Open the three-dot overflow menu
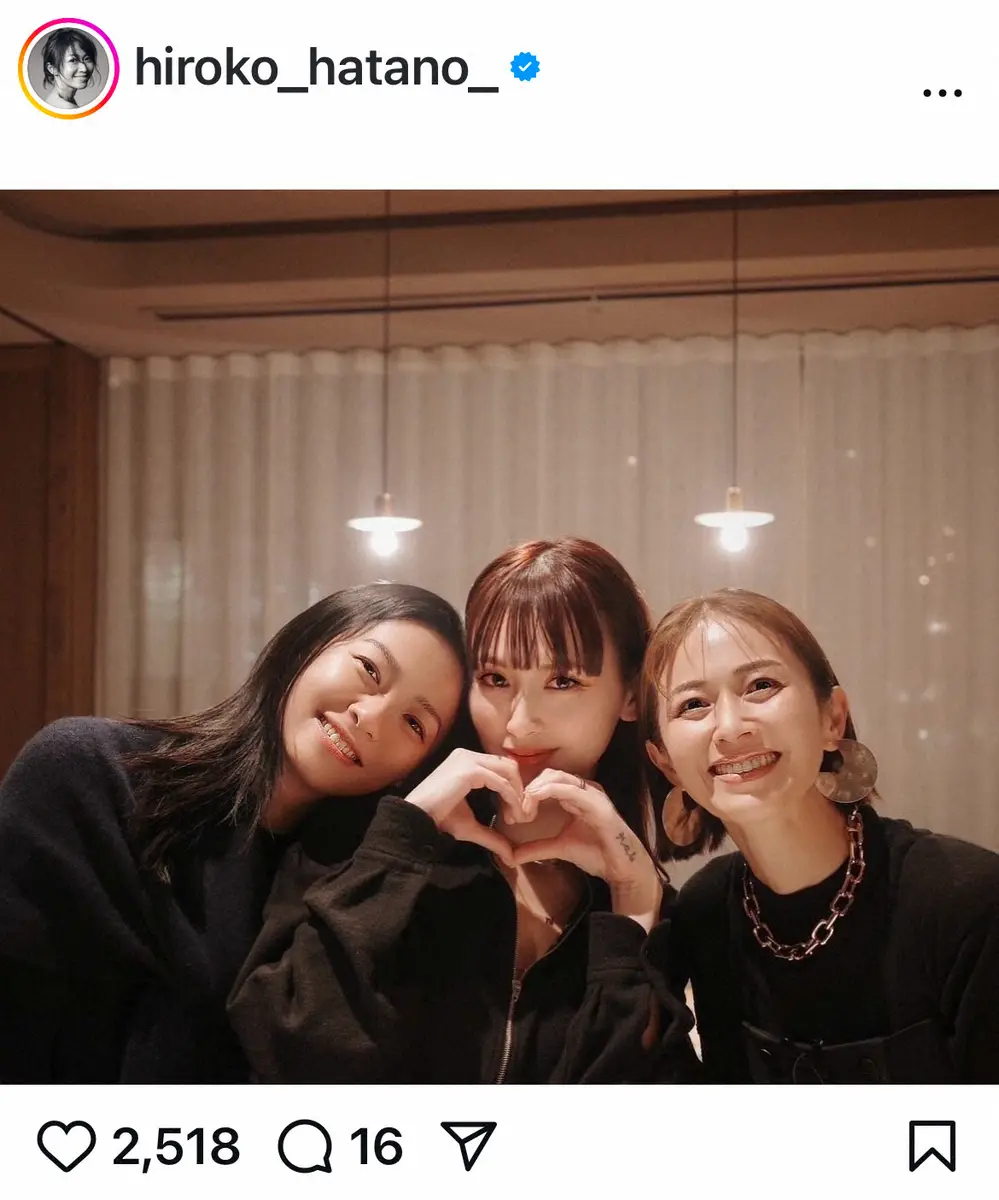999x1200 pixels. pos(940,92)
